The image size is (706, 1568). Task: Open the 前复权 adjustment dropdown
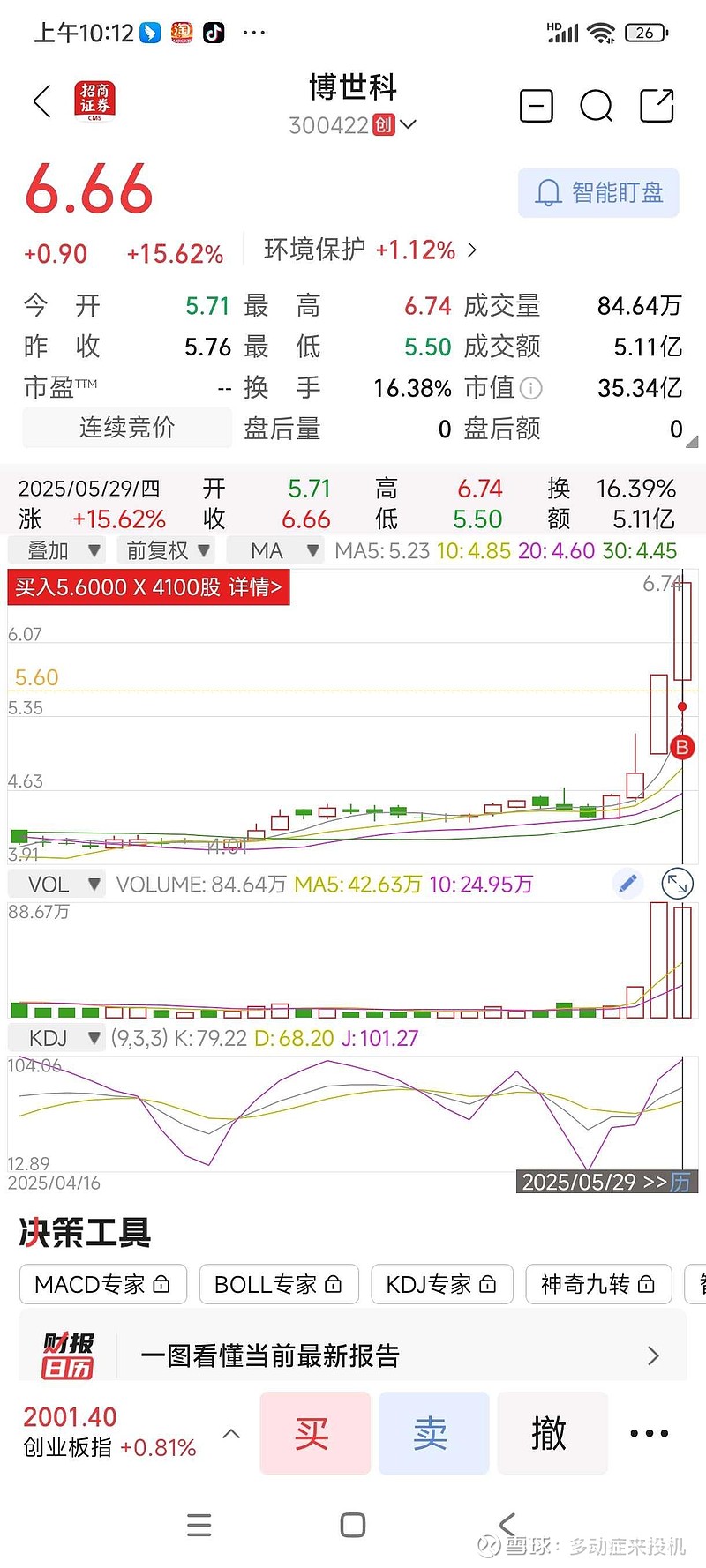(167, 551)
